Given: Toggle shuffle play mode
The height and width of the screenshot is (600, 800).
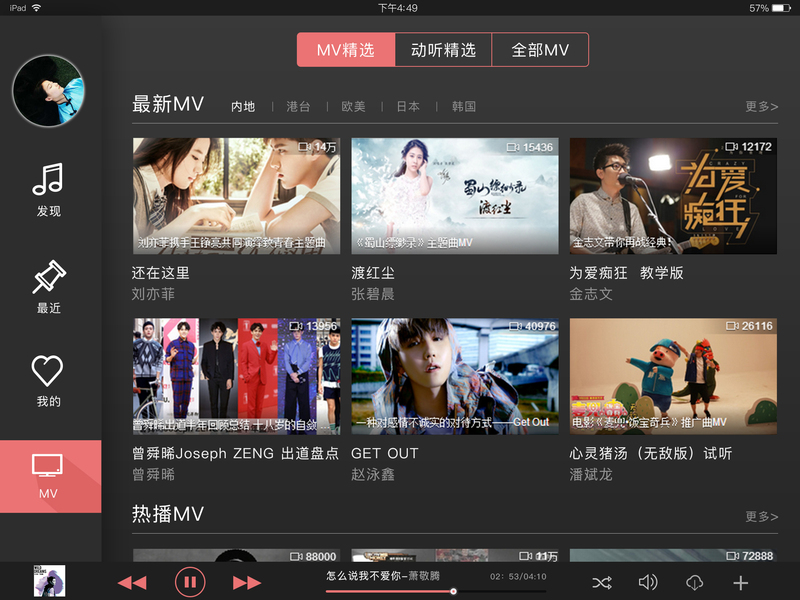Looking at the screenshot, I should click(602, 582).
